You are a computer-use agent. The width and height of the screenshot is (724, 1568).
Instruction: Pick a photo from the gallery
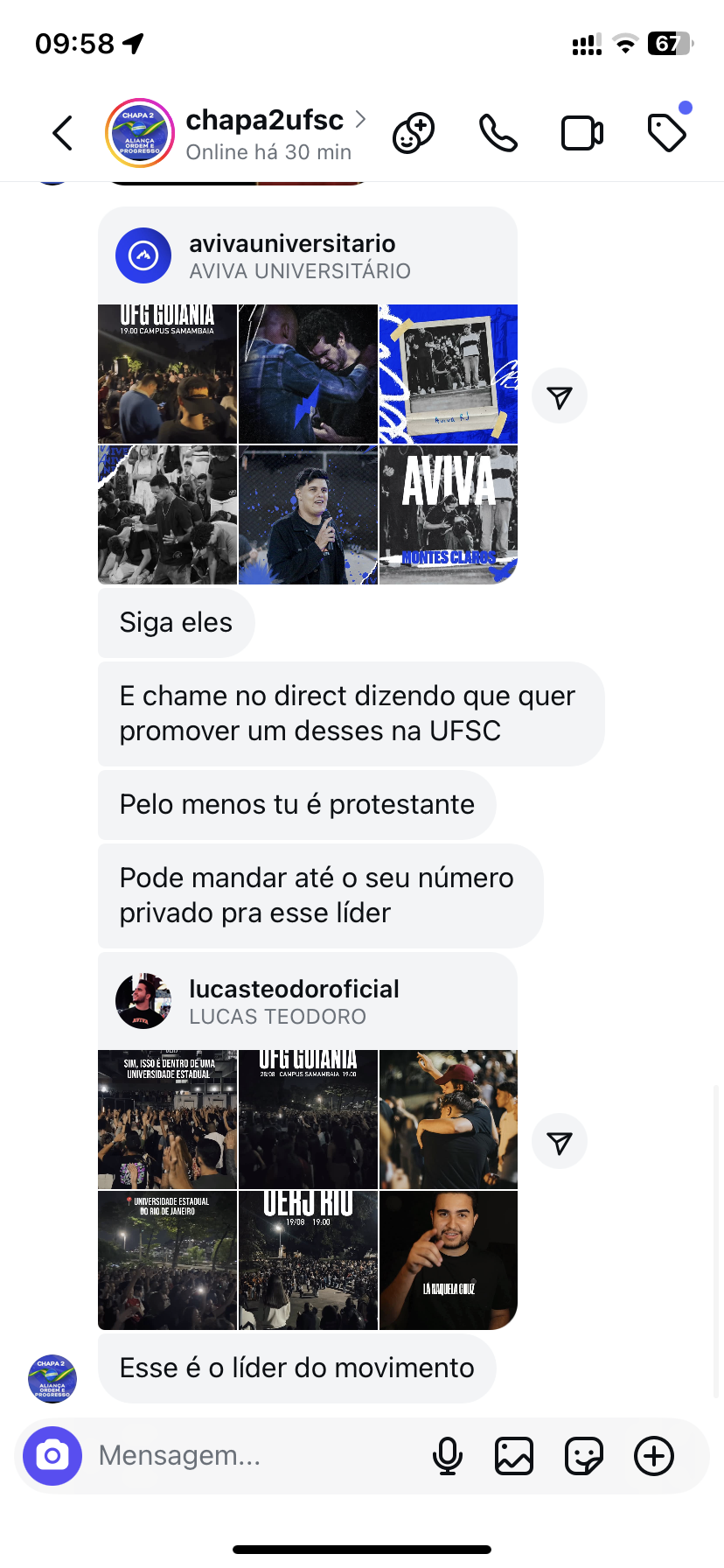coord(514,1456)
